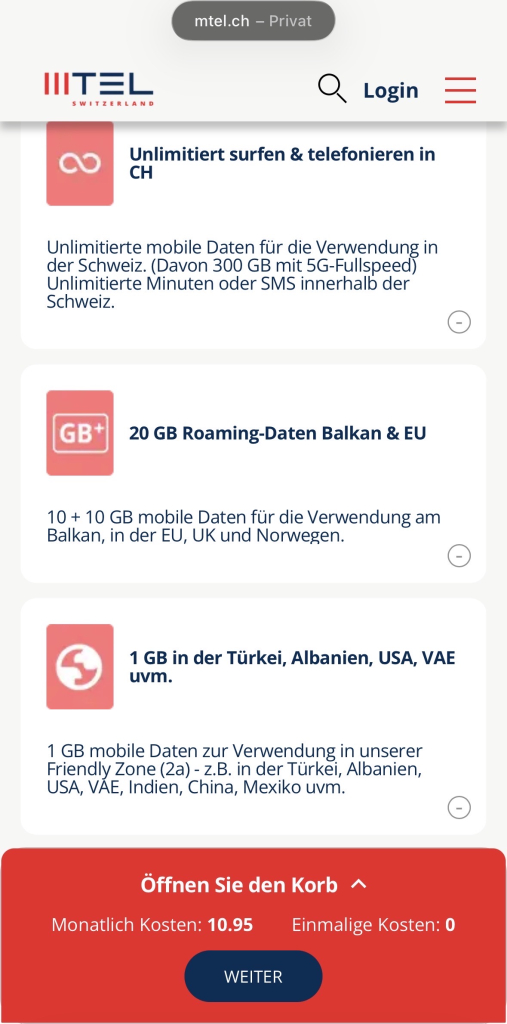The width and height of the screenshot is (507, 1024).
Task: Tap the mtel.ch address pill
Action: 254,21
